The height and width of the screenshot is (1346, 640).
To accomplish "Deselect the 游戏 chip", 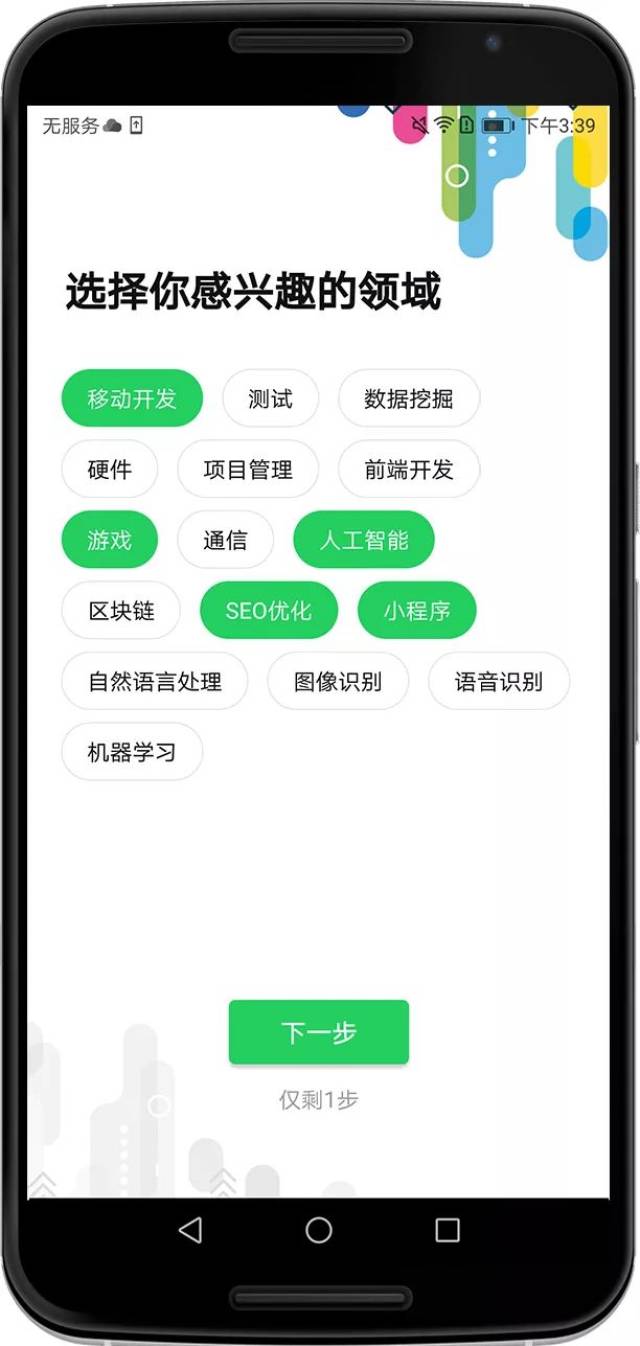I will point(110,540).
